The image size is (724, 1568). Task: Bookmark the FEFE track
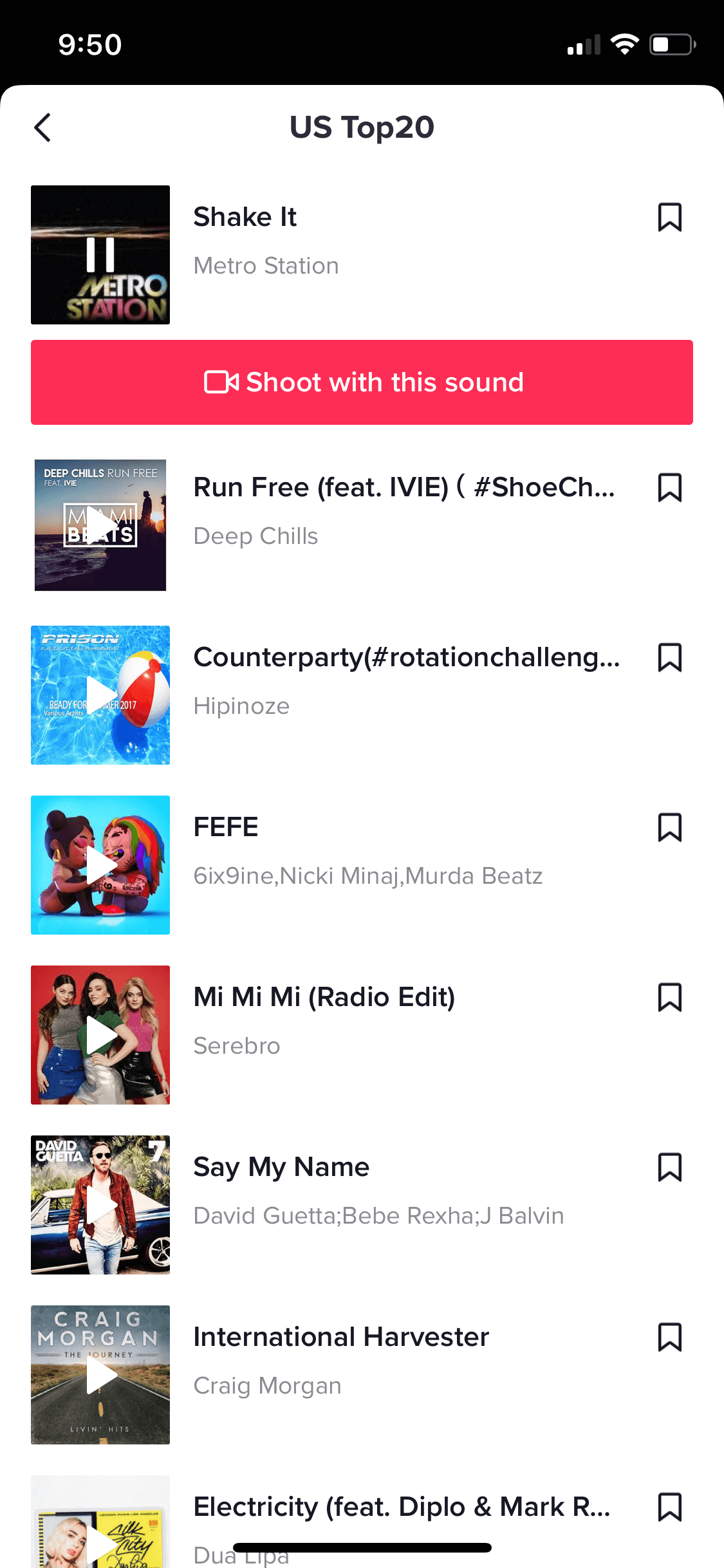coord(669,828)
